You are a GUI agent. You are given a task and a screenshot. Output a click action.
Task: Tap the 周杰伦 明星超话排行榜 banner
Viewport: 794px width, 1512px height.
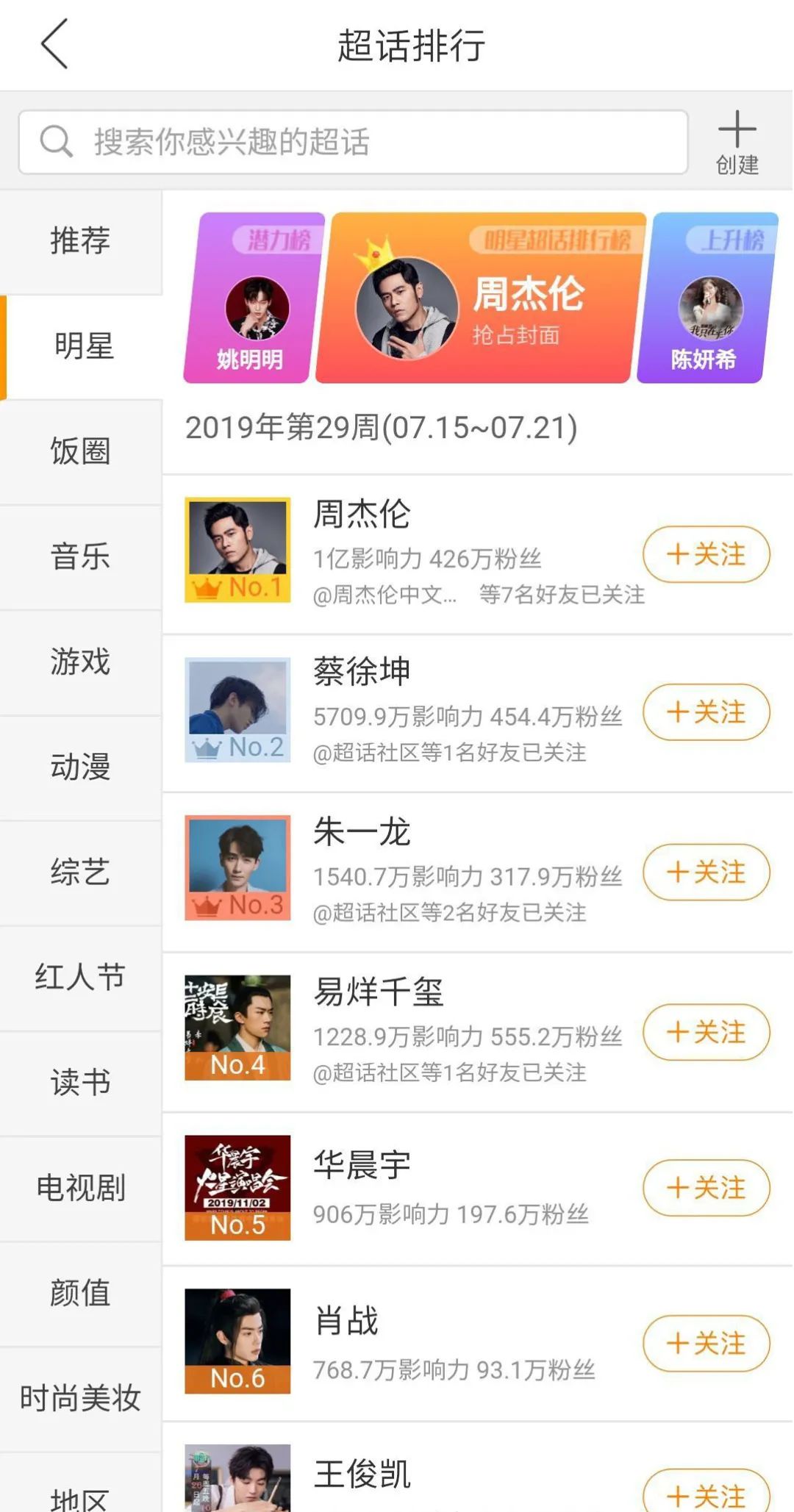[481, 298]
